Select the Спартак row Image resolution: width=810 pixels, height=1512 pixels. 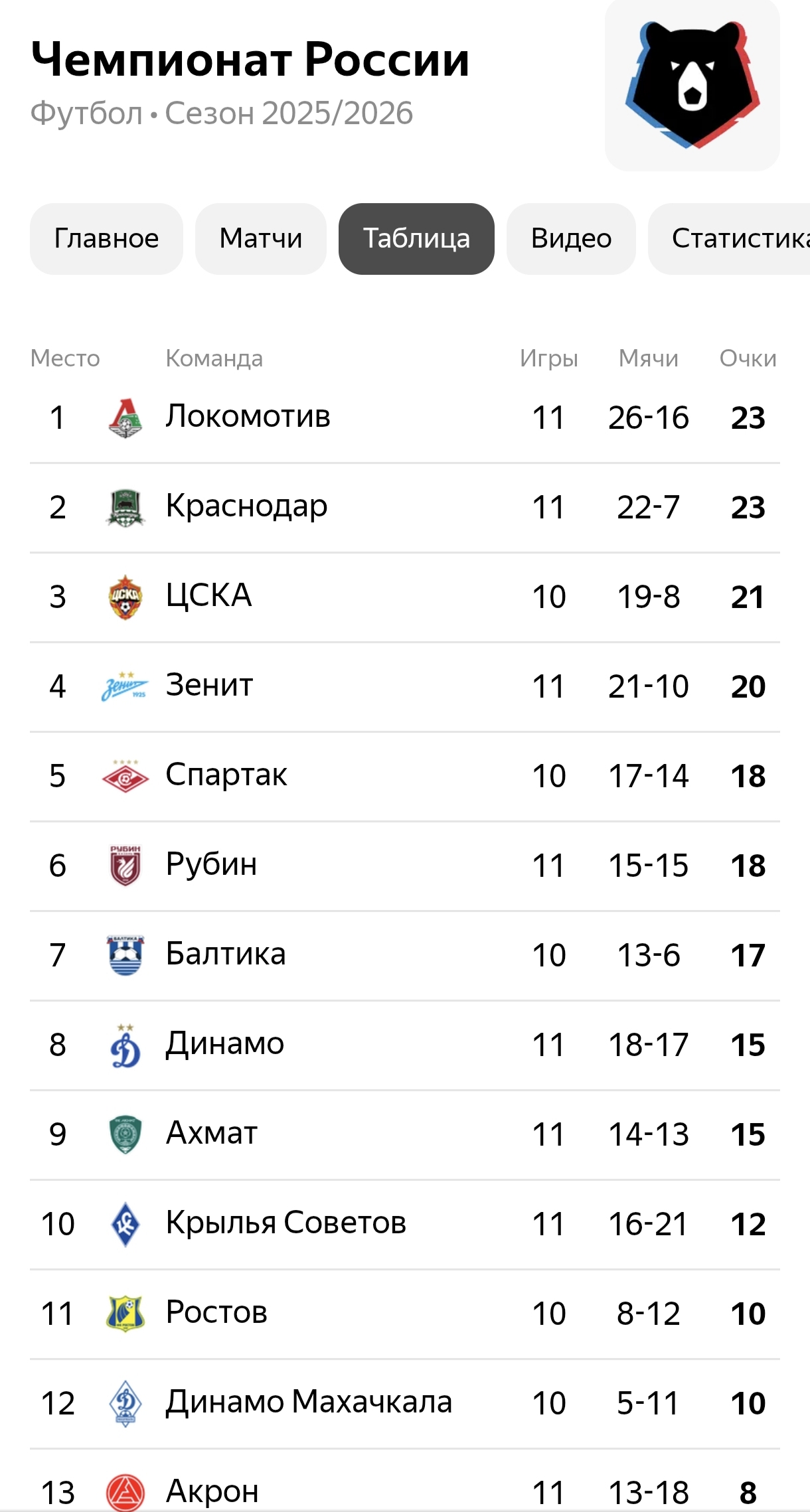click(x=405, y=777)
